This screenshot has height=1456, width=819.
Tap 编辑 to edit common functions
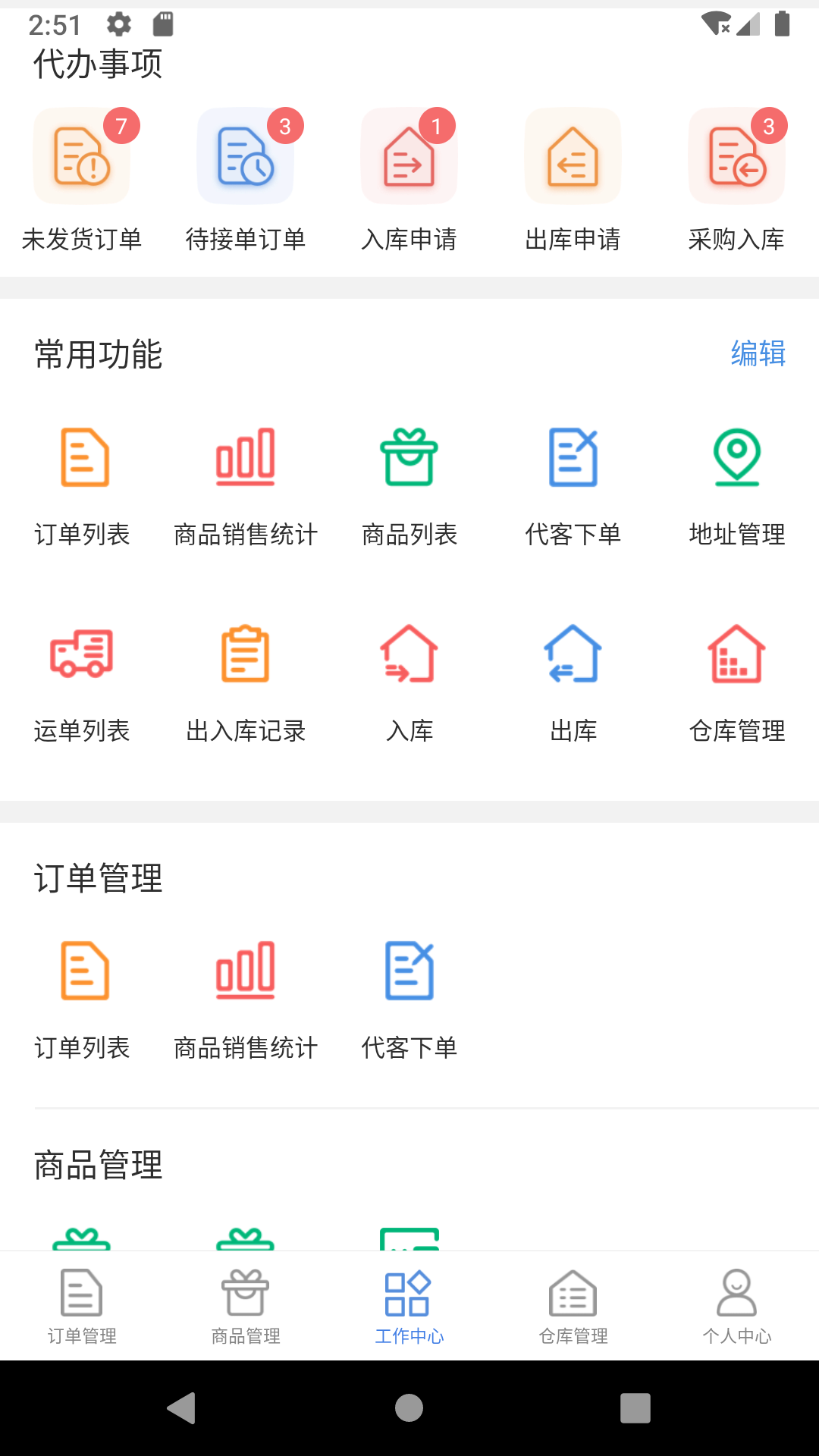tap(758, 353)
